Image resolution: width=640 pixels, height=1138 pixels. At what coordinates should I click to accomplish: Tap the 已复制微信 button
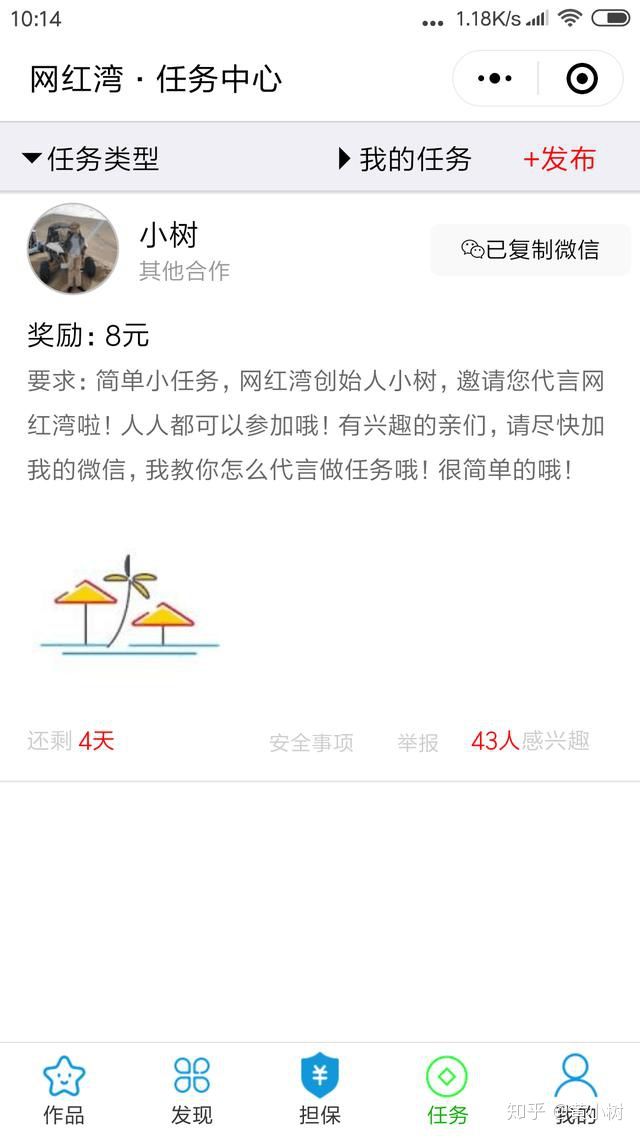[x=530, y=249]
